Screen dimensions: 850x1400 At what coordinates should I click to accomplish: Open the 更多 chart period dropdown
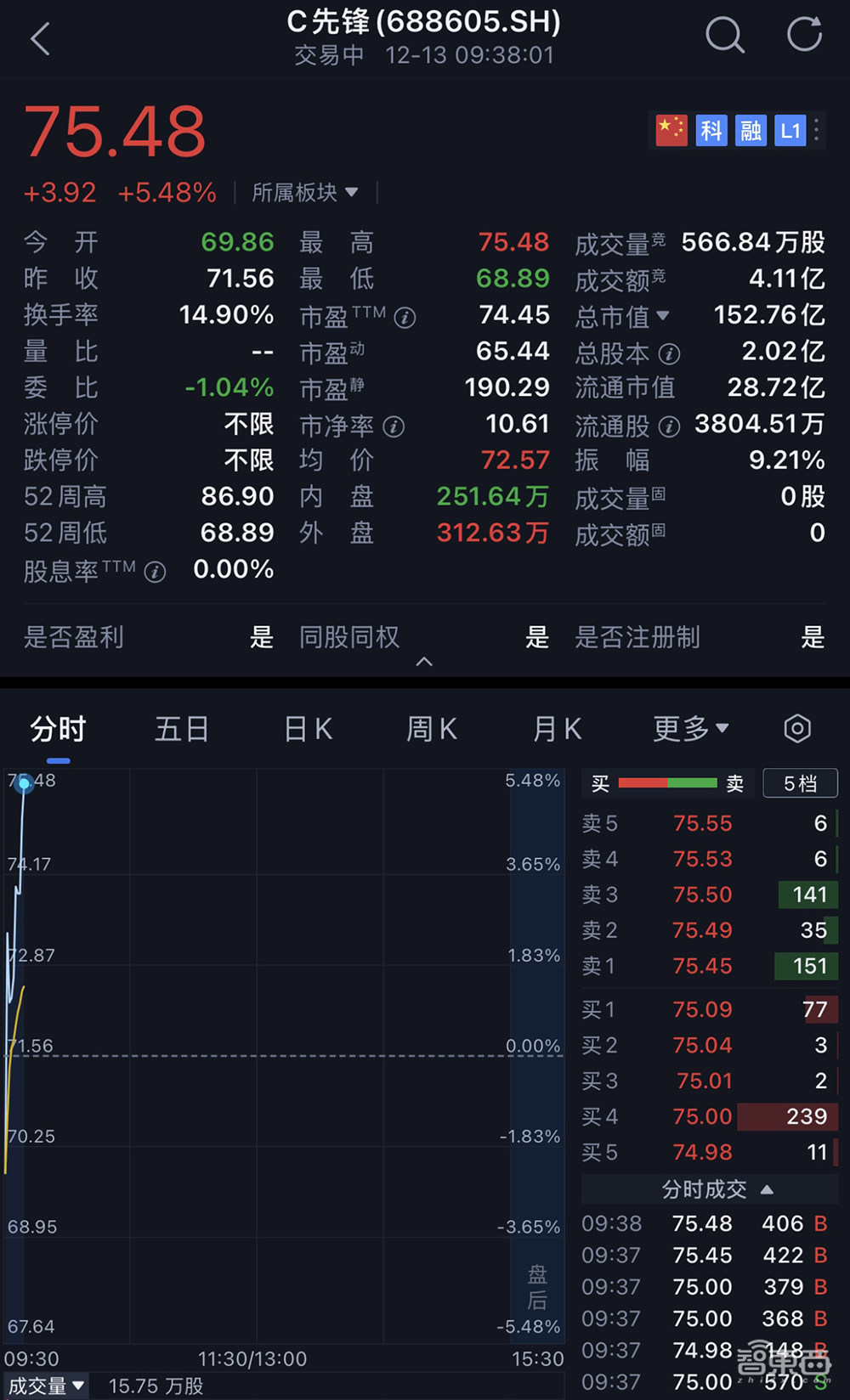coord(690,728)
